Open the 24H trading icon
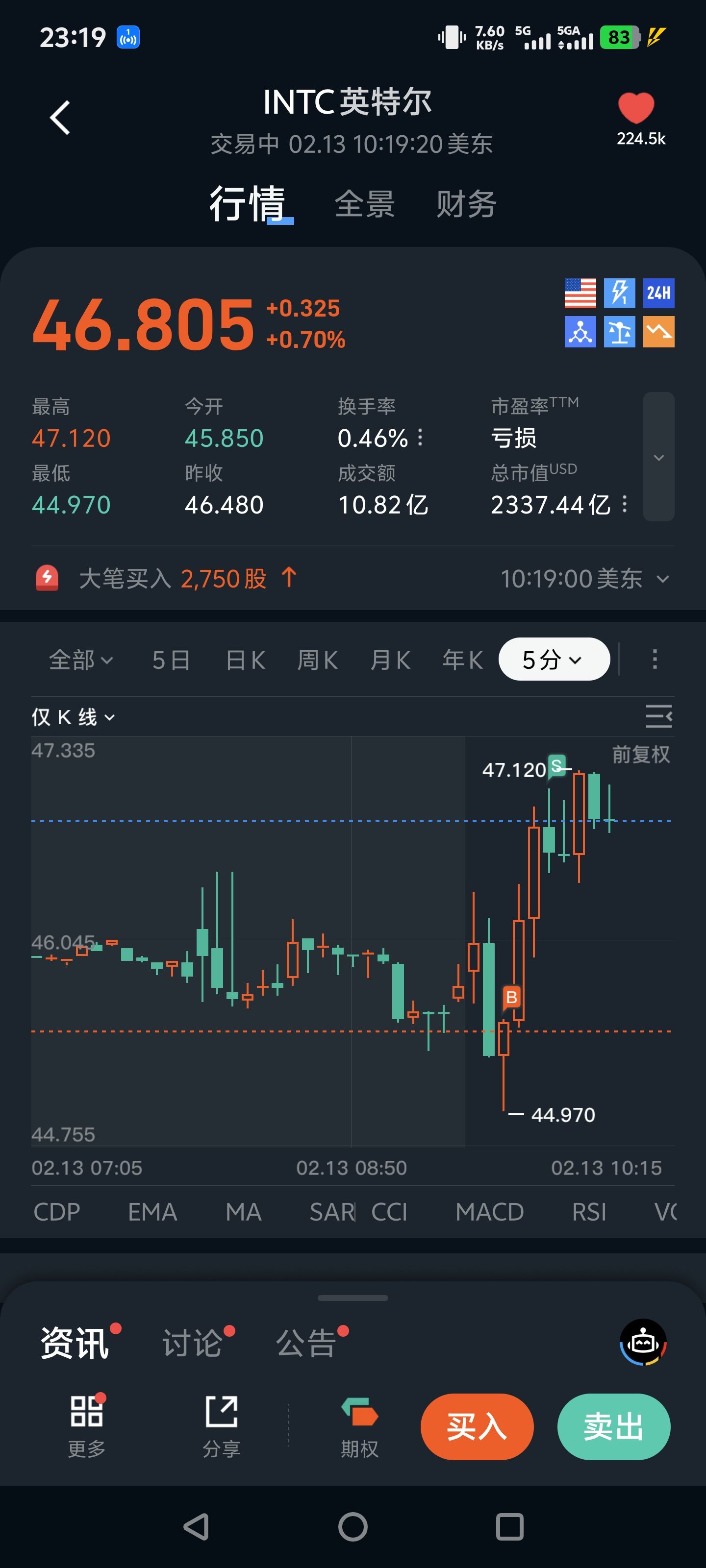The image size is (706, 1568). click(x=658, y=294)
